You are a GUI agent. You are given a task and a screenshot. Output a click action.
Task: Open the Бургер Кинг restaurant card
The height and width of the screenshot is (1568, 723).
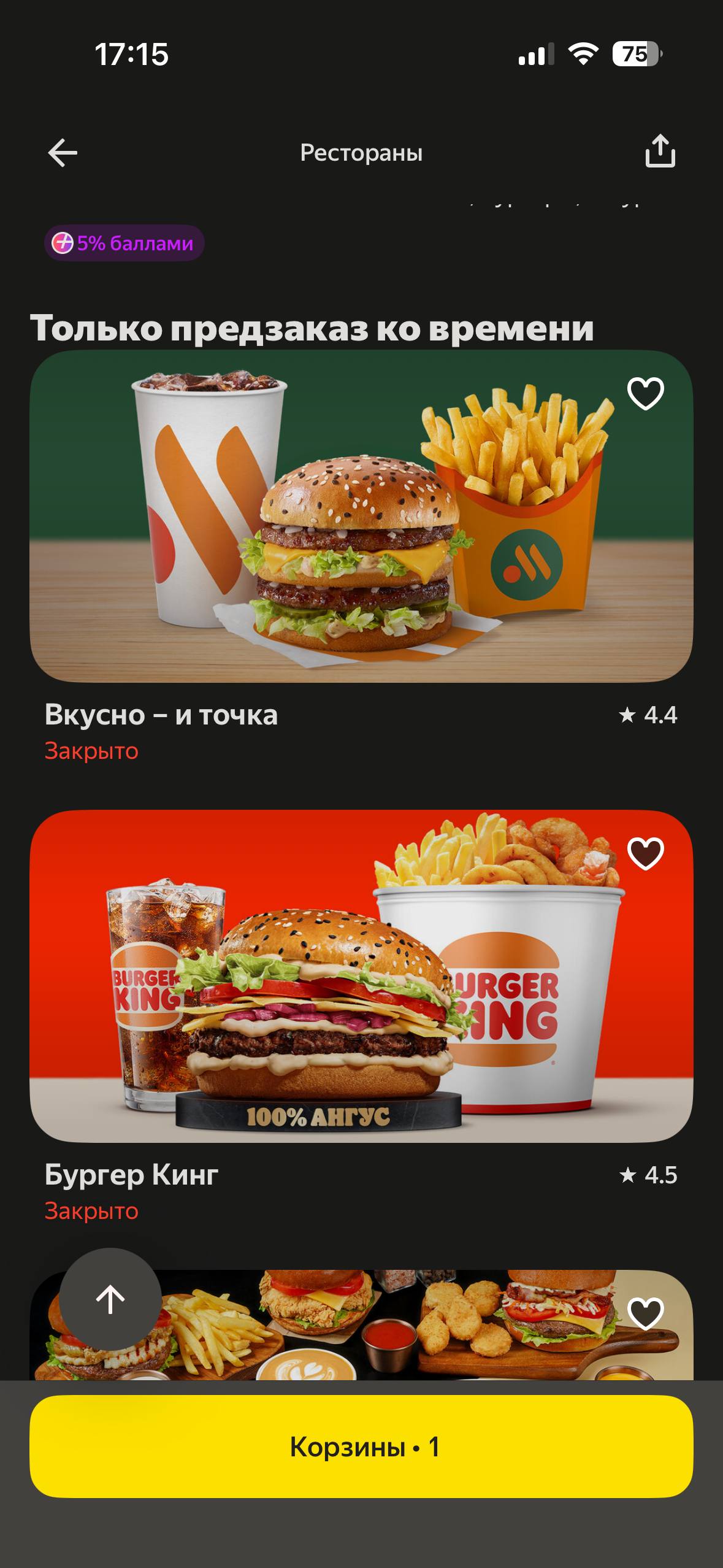click(361, 977)
